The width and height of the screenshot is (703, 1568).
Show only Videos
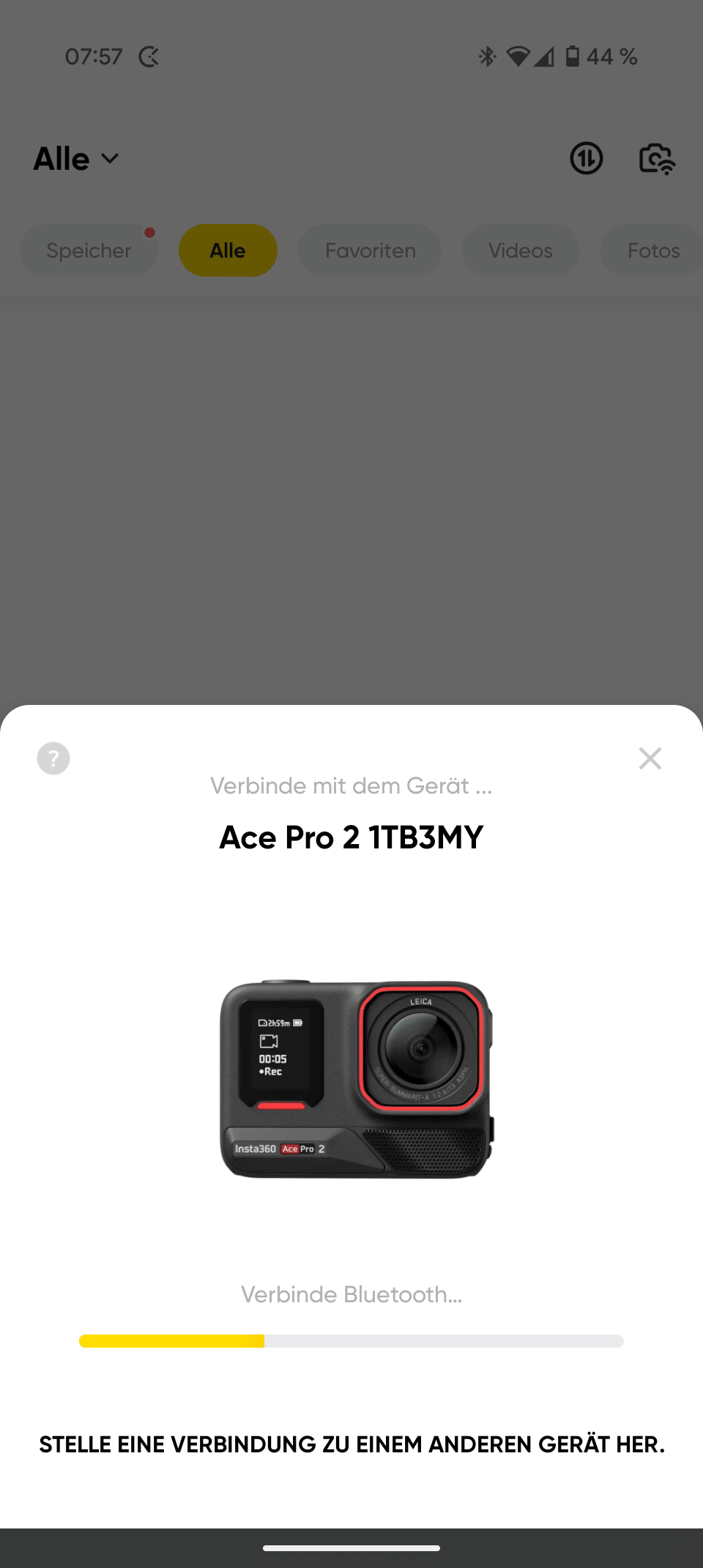tap(521, 250)
